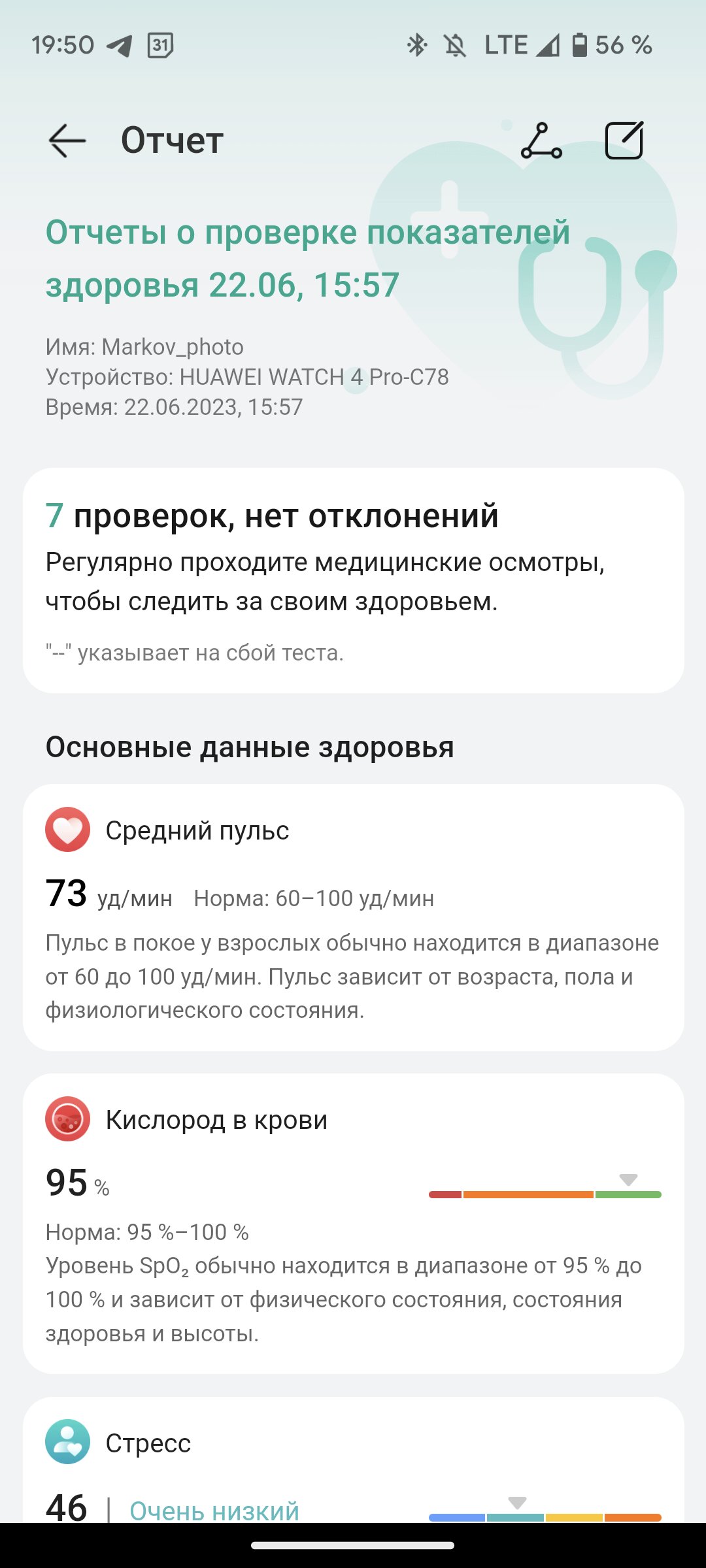Open the Средний пульс card
706x1568 pixels.
(x=354, y=917)
